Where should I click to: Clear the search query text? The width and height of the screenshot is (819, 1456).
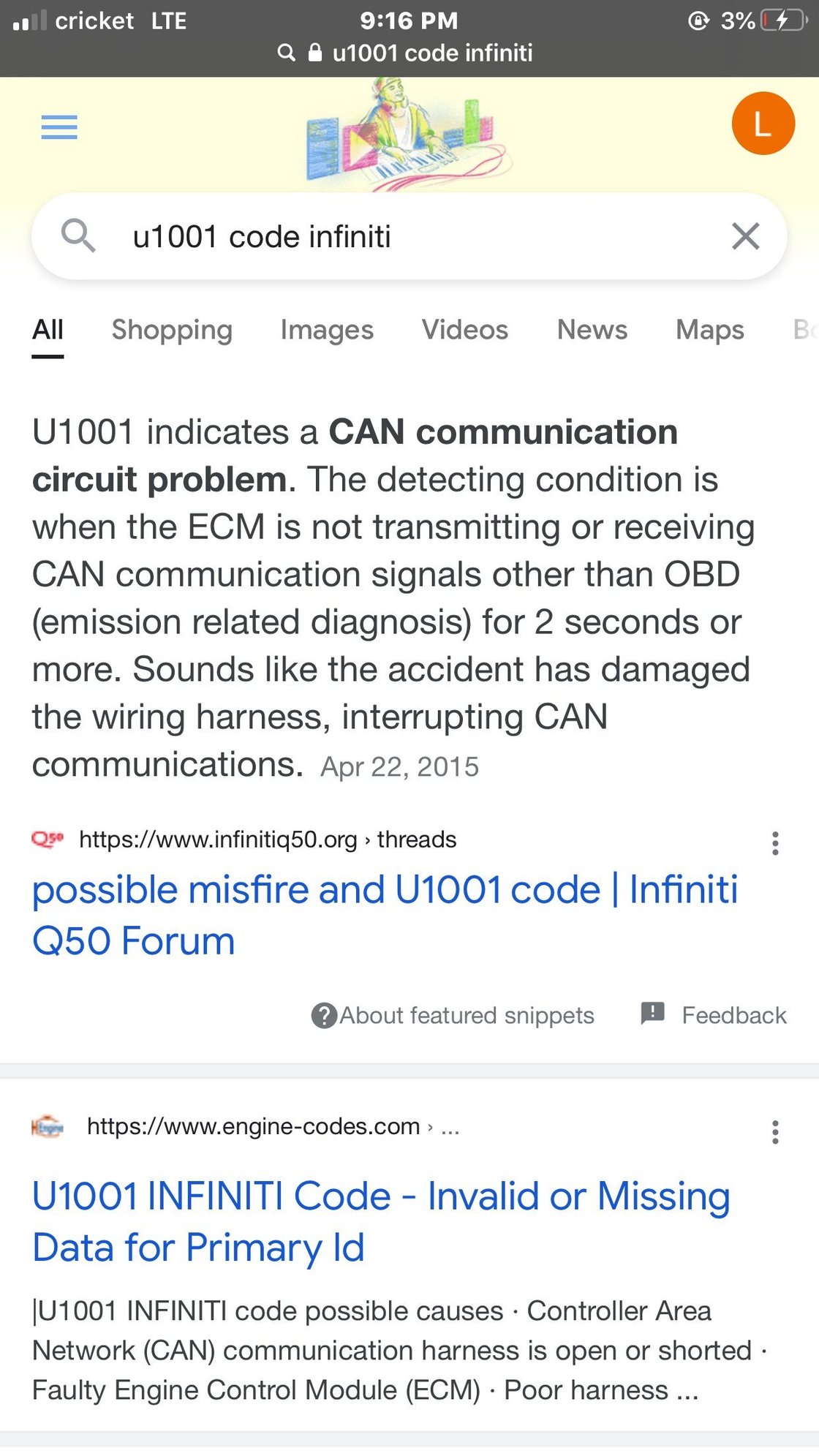tap(745, 236)
